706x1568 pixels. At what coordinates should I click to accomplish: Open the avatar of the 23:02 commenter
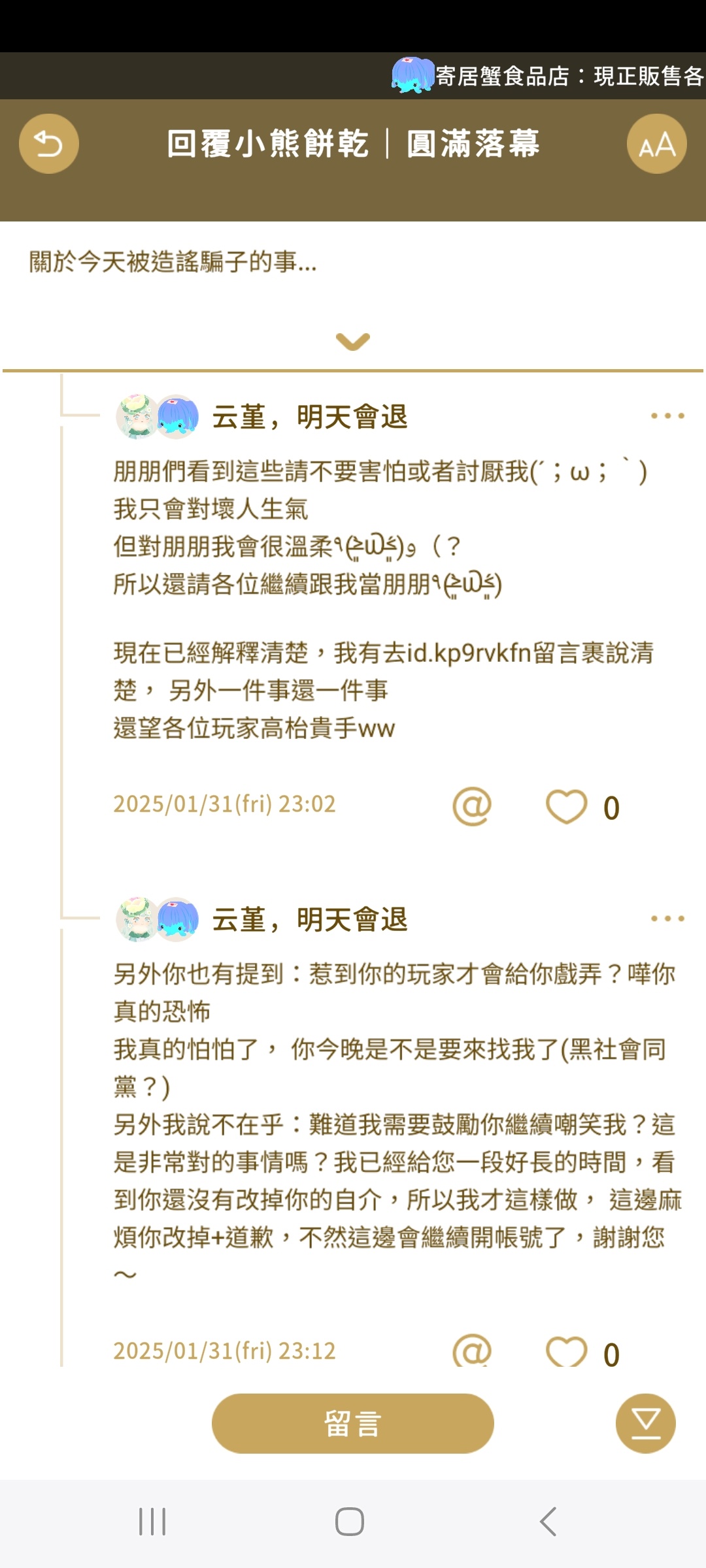pos(157,416)
